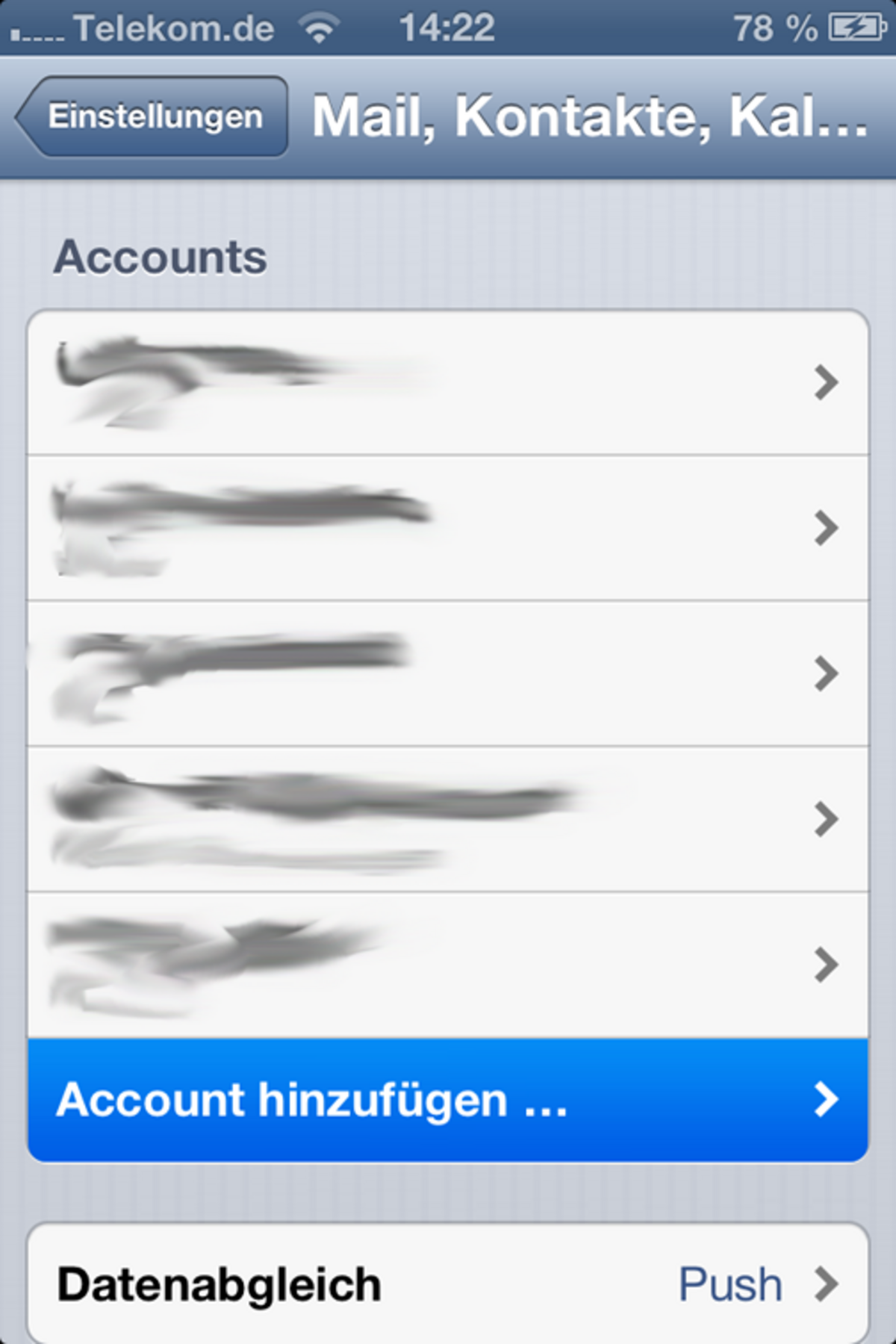Open Datenabgleich Push settings

pyautogui.click(x=448, y=1284)
